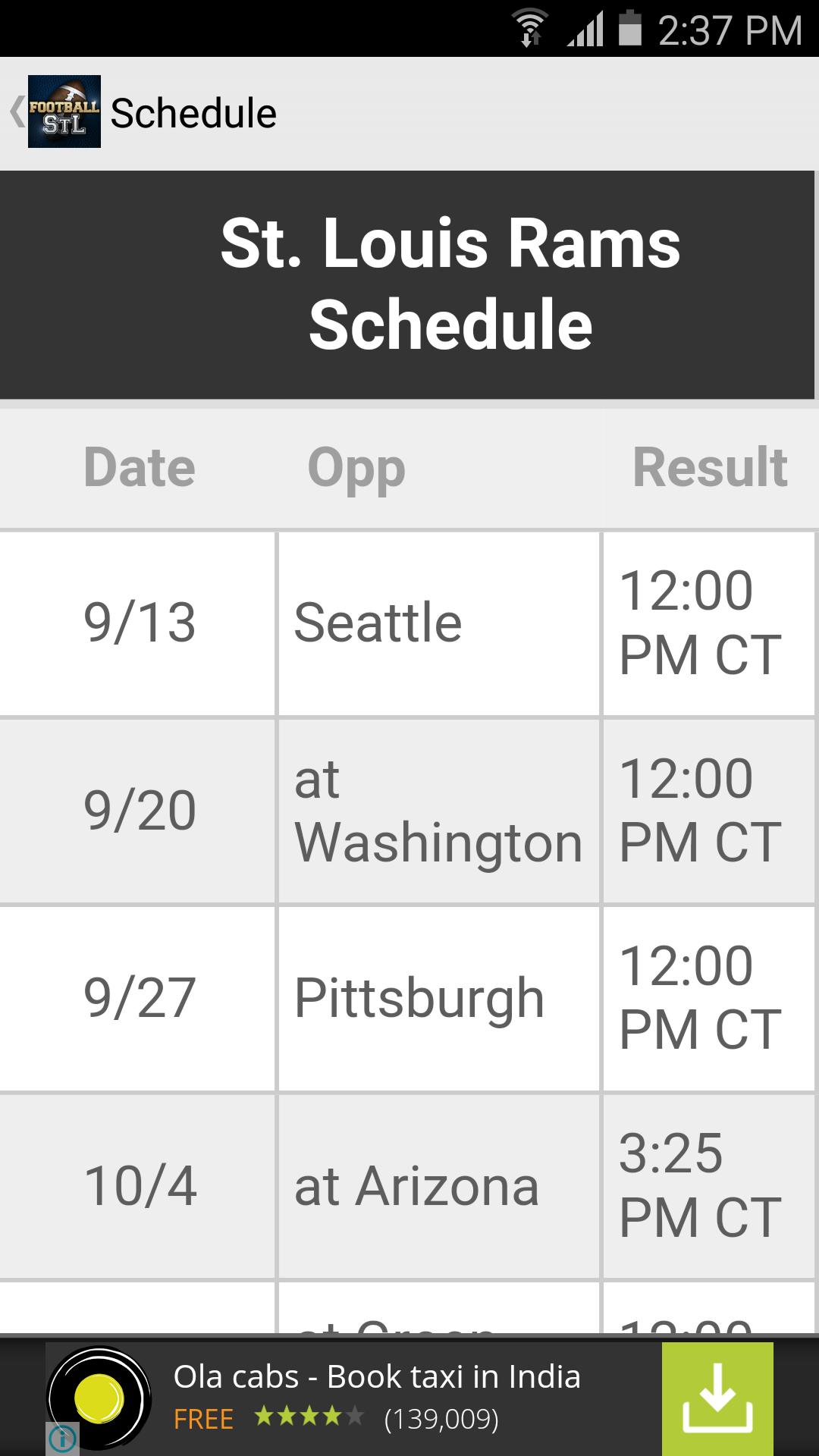Tap the Football STL app icon
Viewport: 819px width, 1456px height.
64,111
